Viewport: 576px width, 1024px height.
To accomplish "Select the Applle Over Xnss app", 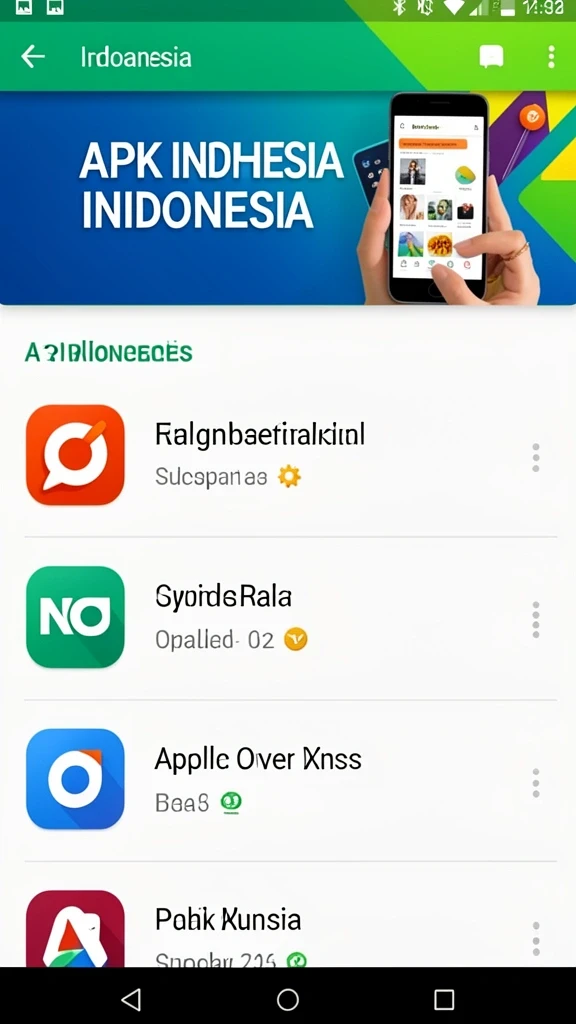I will click(x=288, y=780).
